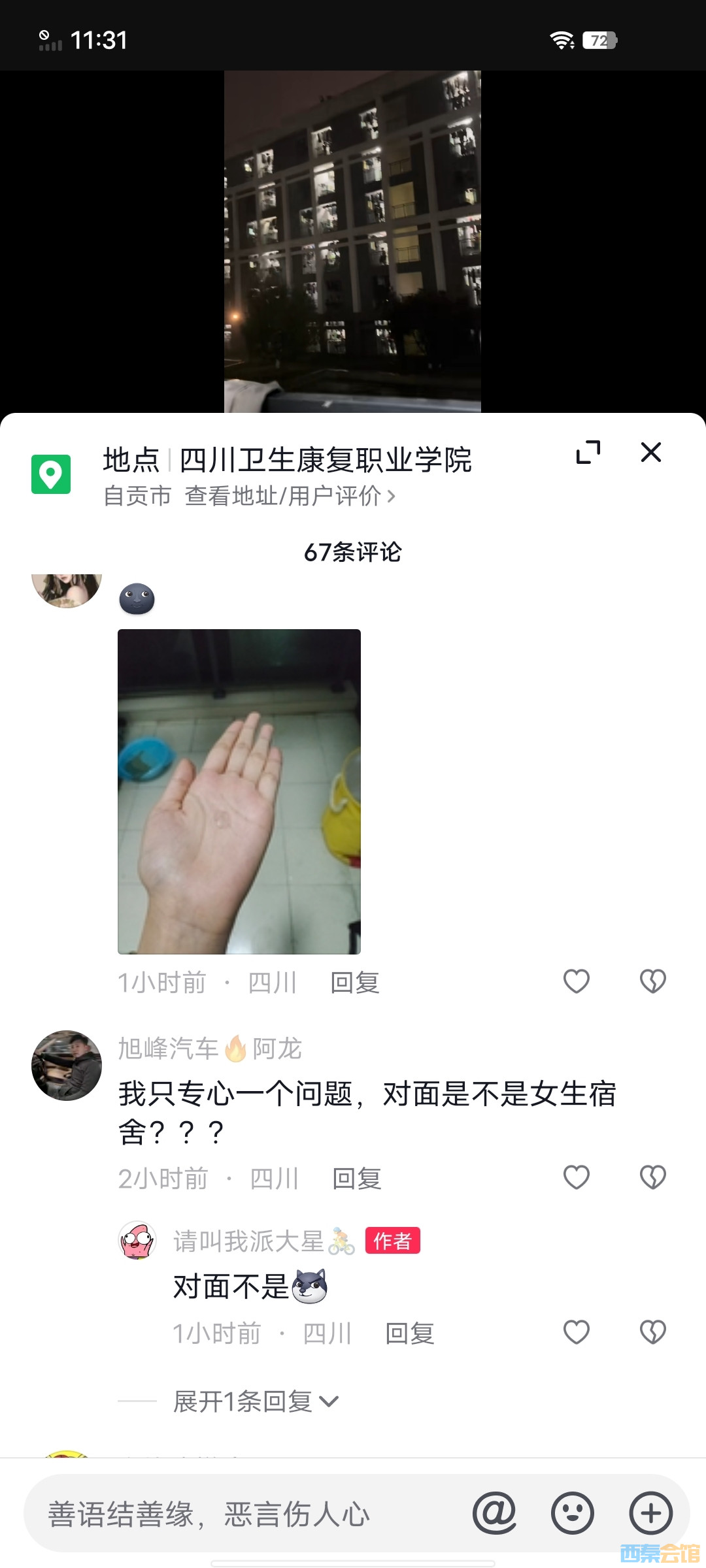This screenshot has width=706, height=1568.
Task: Reply to 旭峰汽车阿龙's comment
Action: 357,1179
